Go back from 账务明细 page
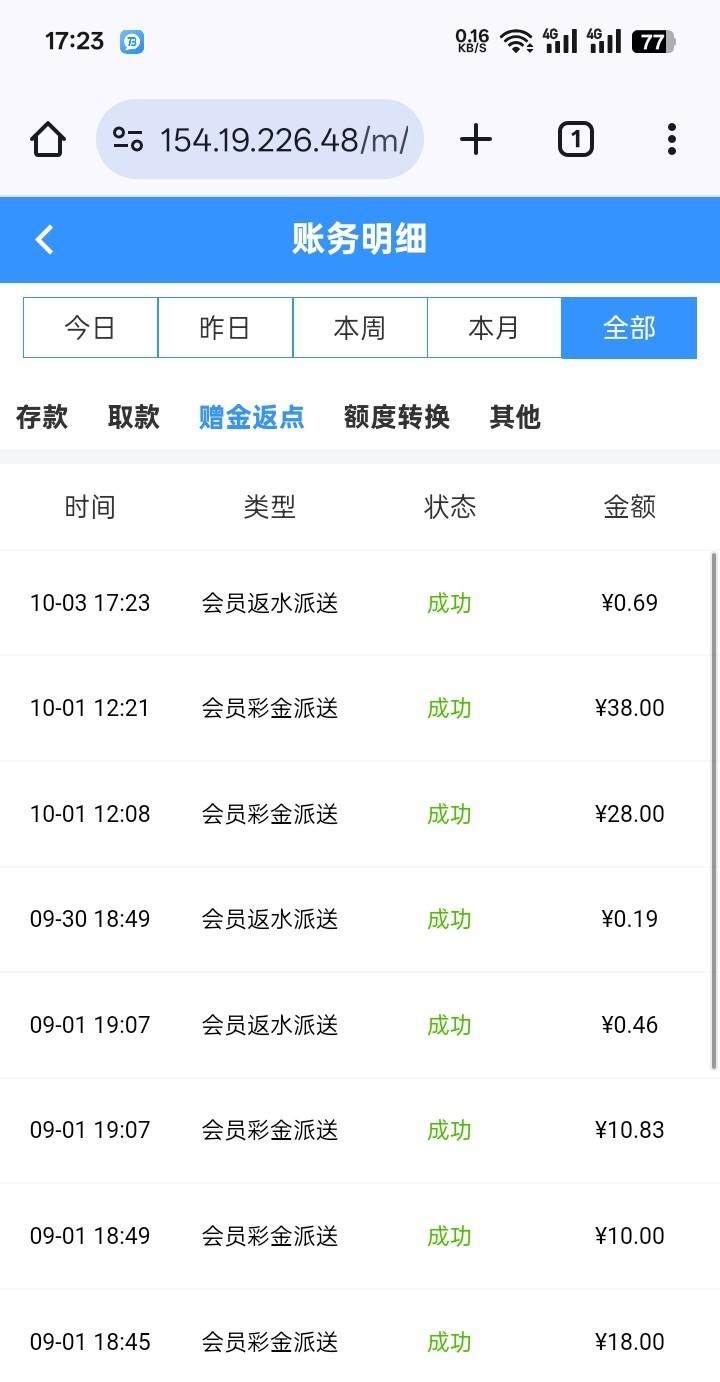The height and width of the screenshot is (1382, 720). [x=44, y=239]
